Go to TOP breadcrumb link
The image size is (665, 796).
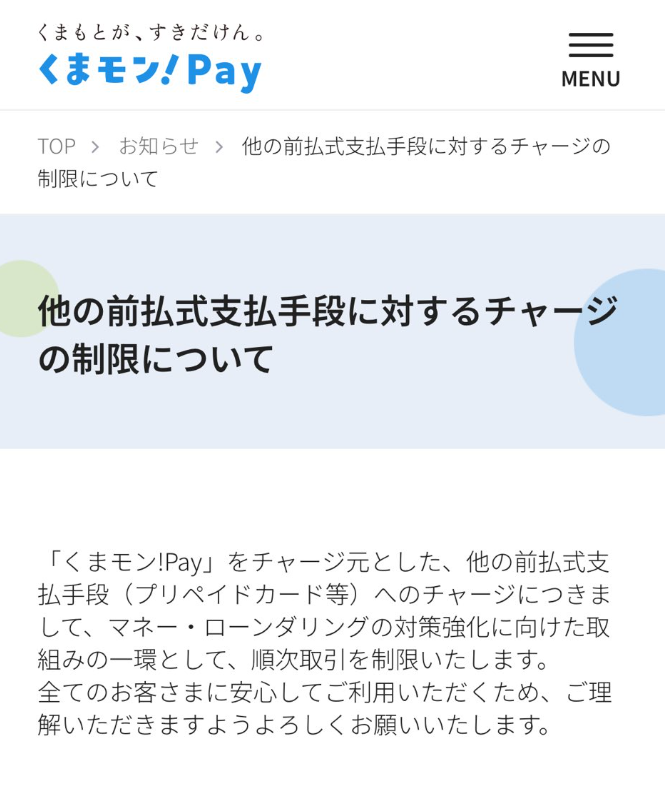pyautogui.click(x=56, y=146)
